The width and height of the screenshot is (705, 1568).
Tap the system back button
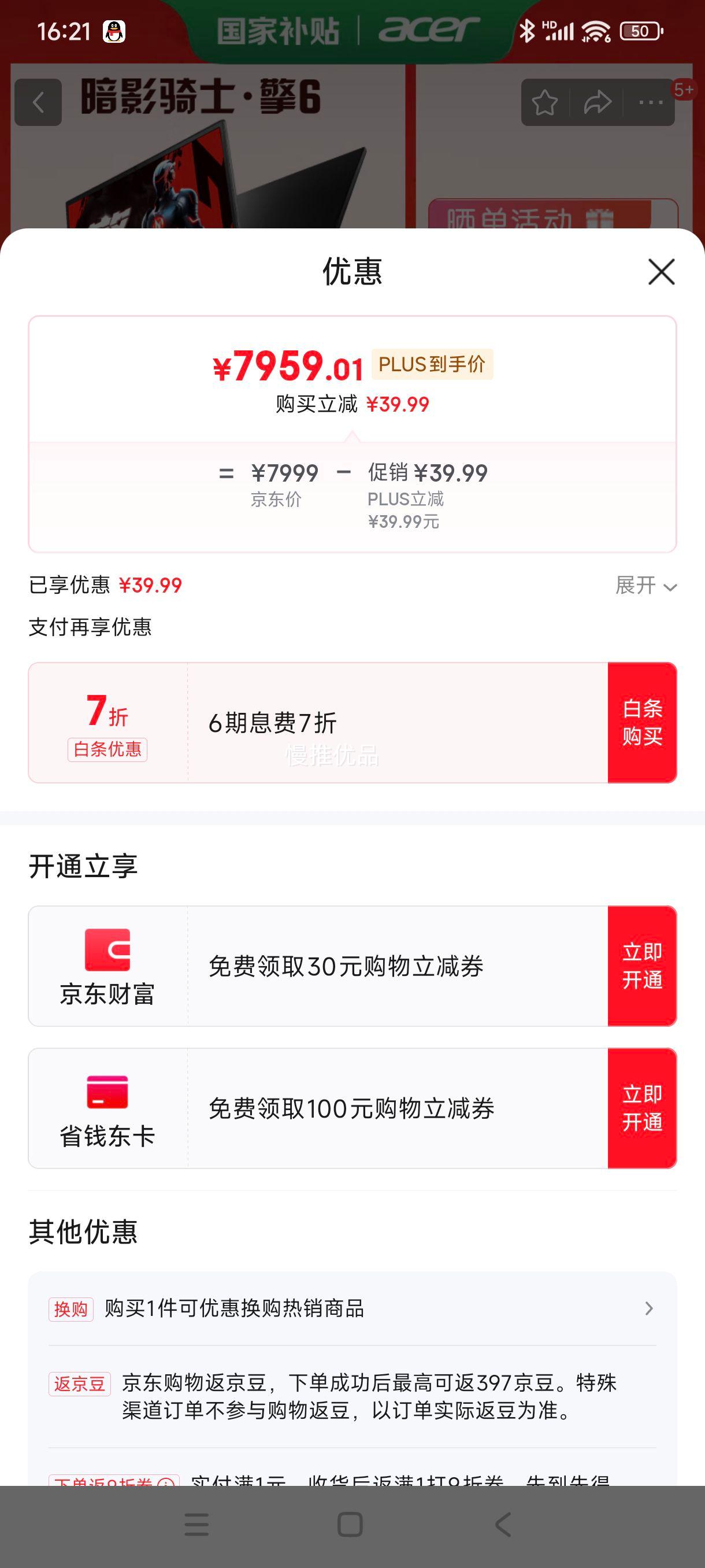click(x=503, y=1525)
